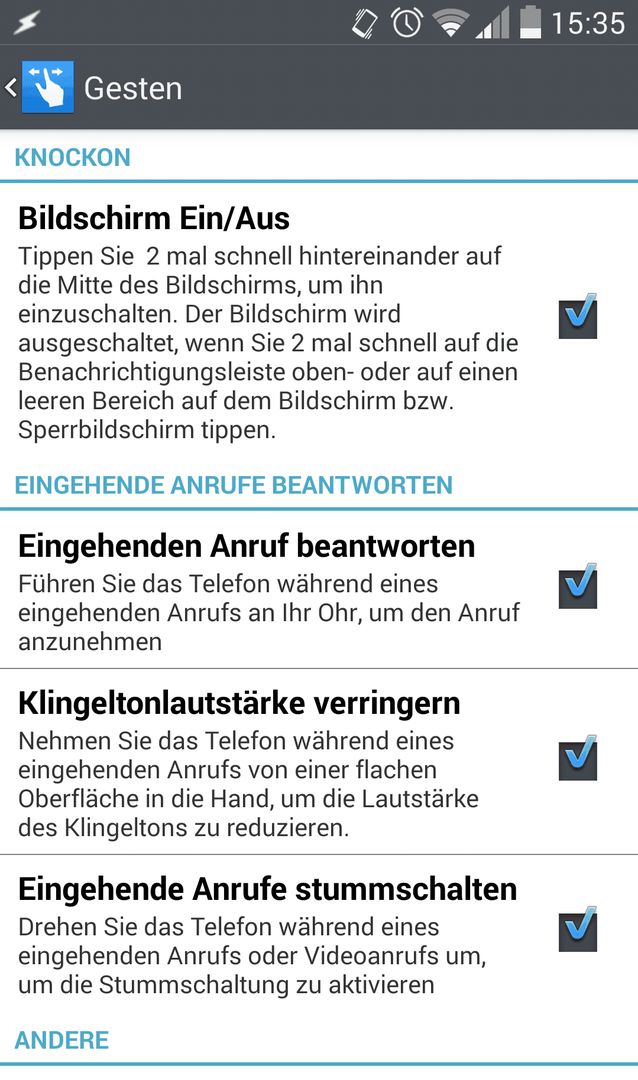Toggle the Klingeltonlautstärke verringern checkbox
Viewport: 638px width, 1080px height.
coord(578,758)
